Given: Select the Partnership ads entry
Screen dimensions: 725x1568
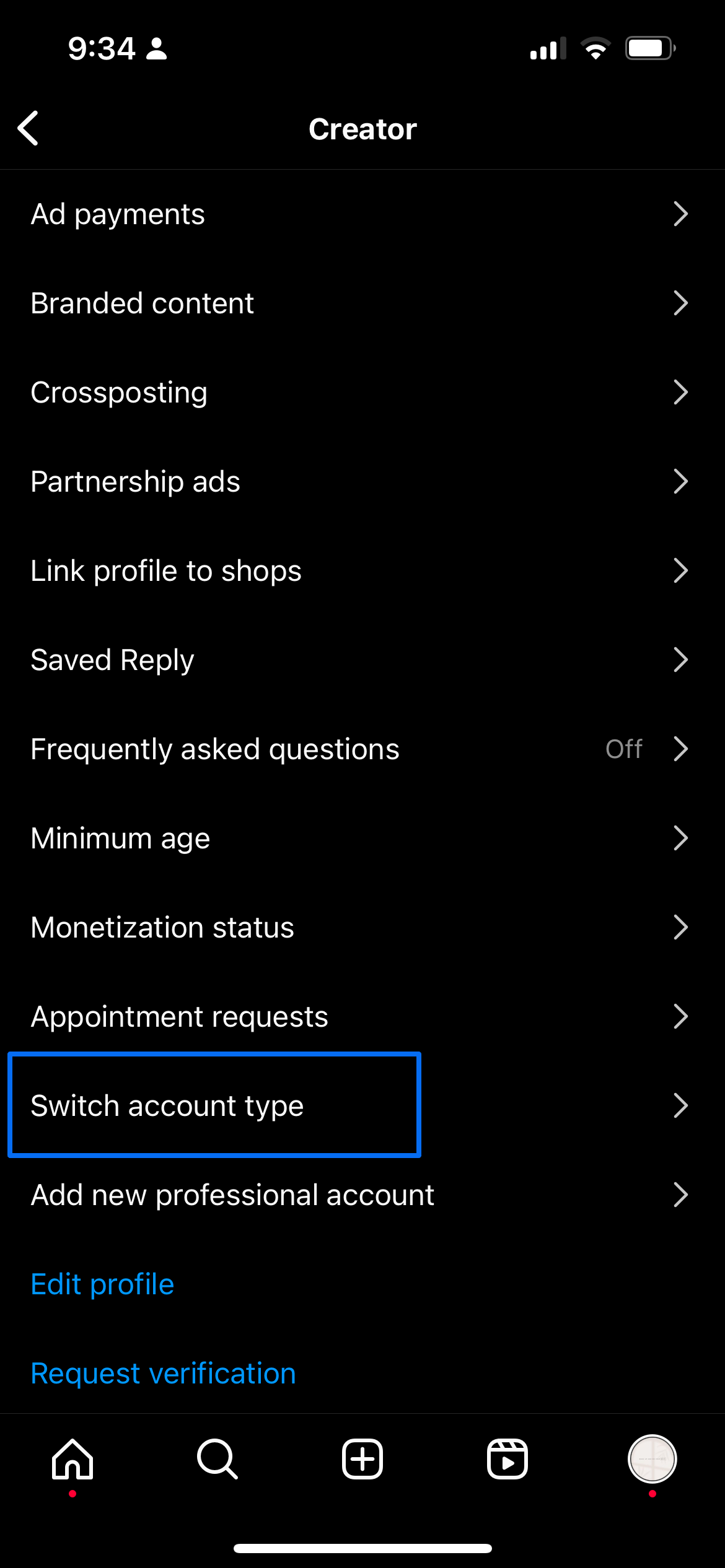Looking at the screenshot, I should (x=135, y=481).
